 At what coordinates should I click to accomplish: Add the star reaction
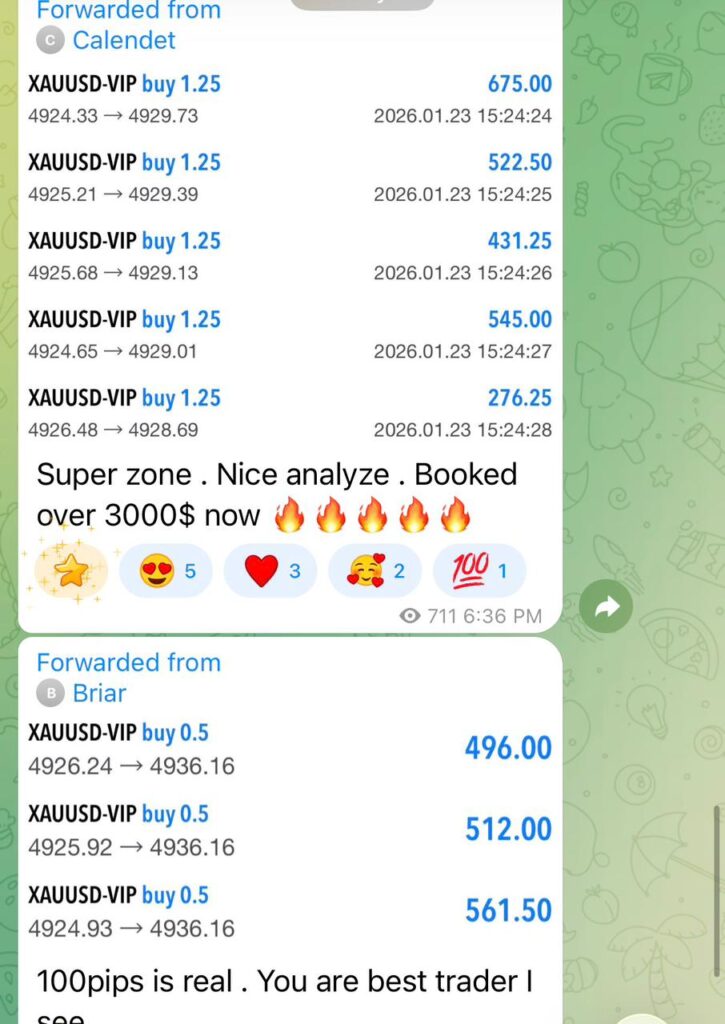coord(69,573)
